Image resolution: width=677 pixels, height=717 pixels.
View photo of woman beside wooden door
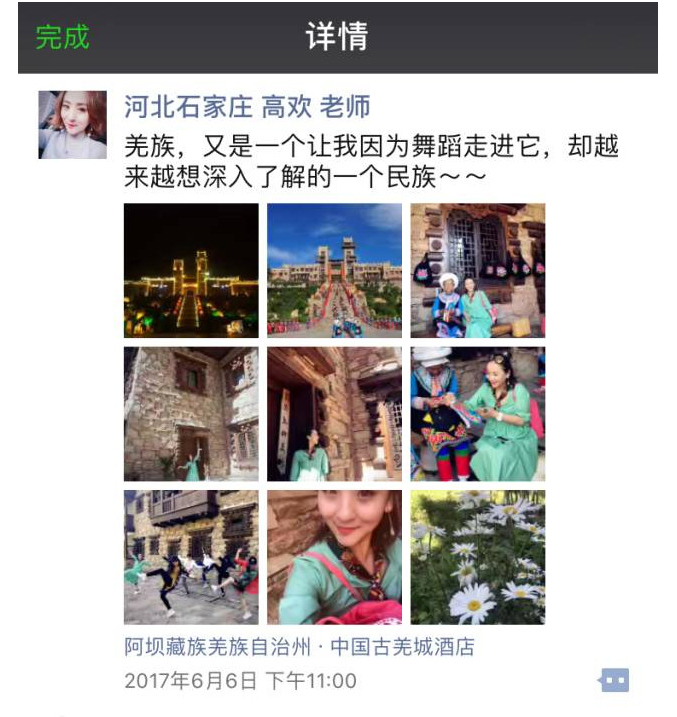click(x=334, y=414)
